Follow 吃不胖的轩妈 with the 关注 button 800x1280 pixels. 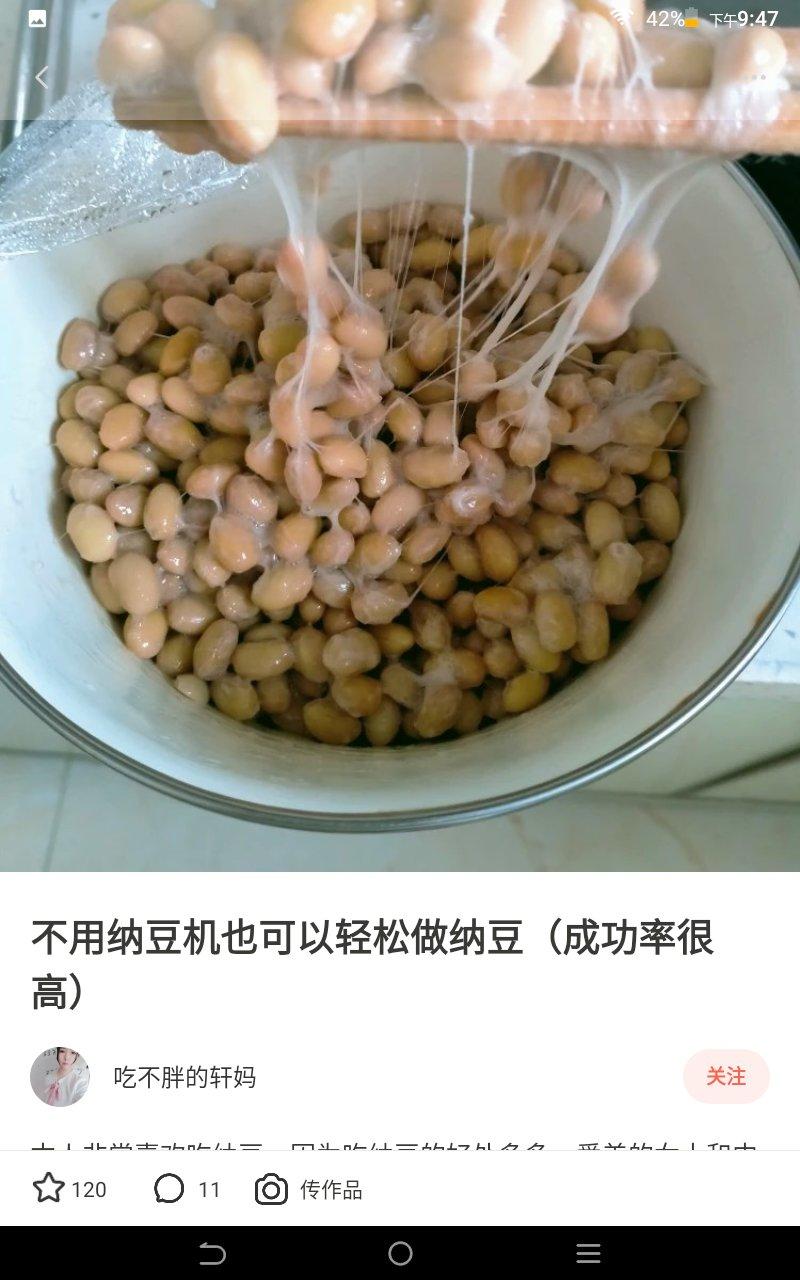(726, 1076)
